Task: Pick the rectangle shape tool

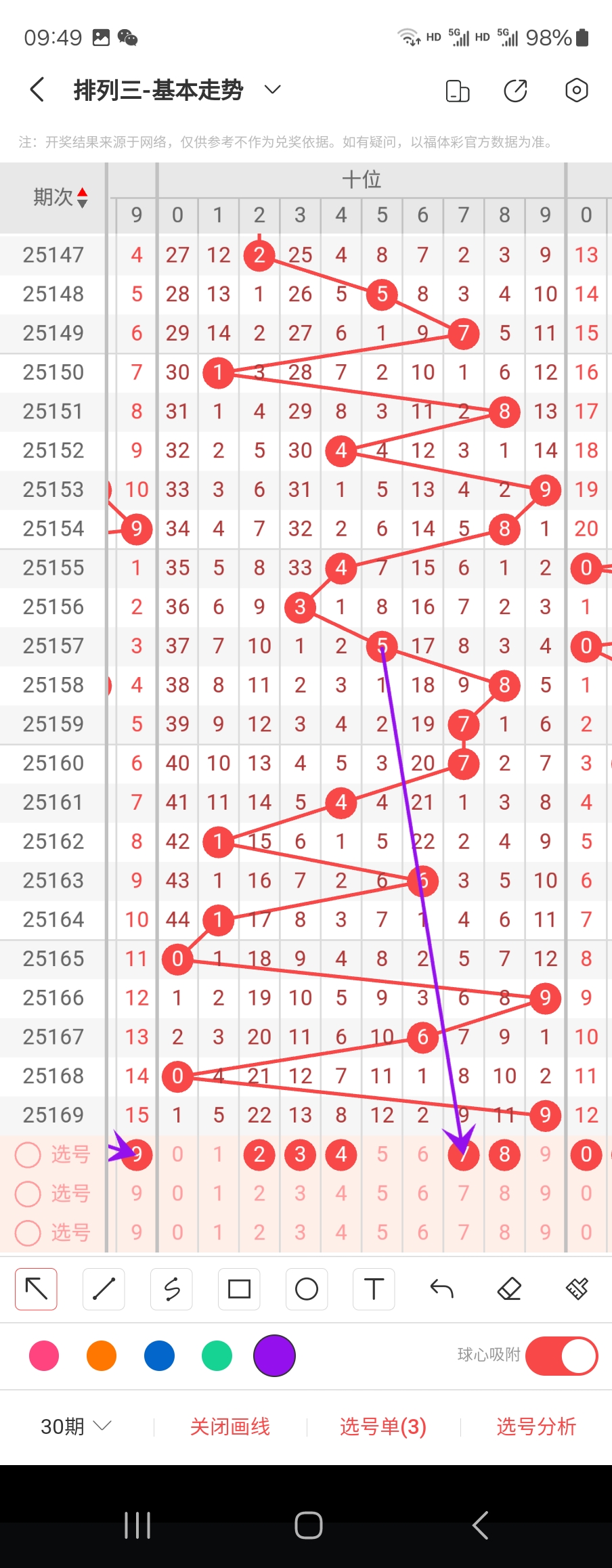Action: pos(239,1288)
